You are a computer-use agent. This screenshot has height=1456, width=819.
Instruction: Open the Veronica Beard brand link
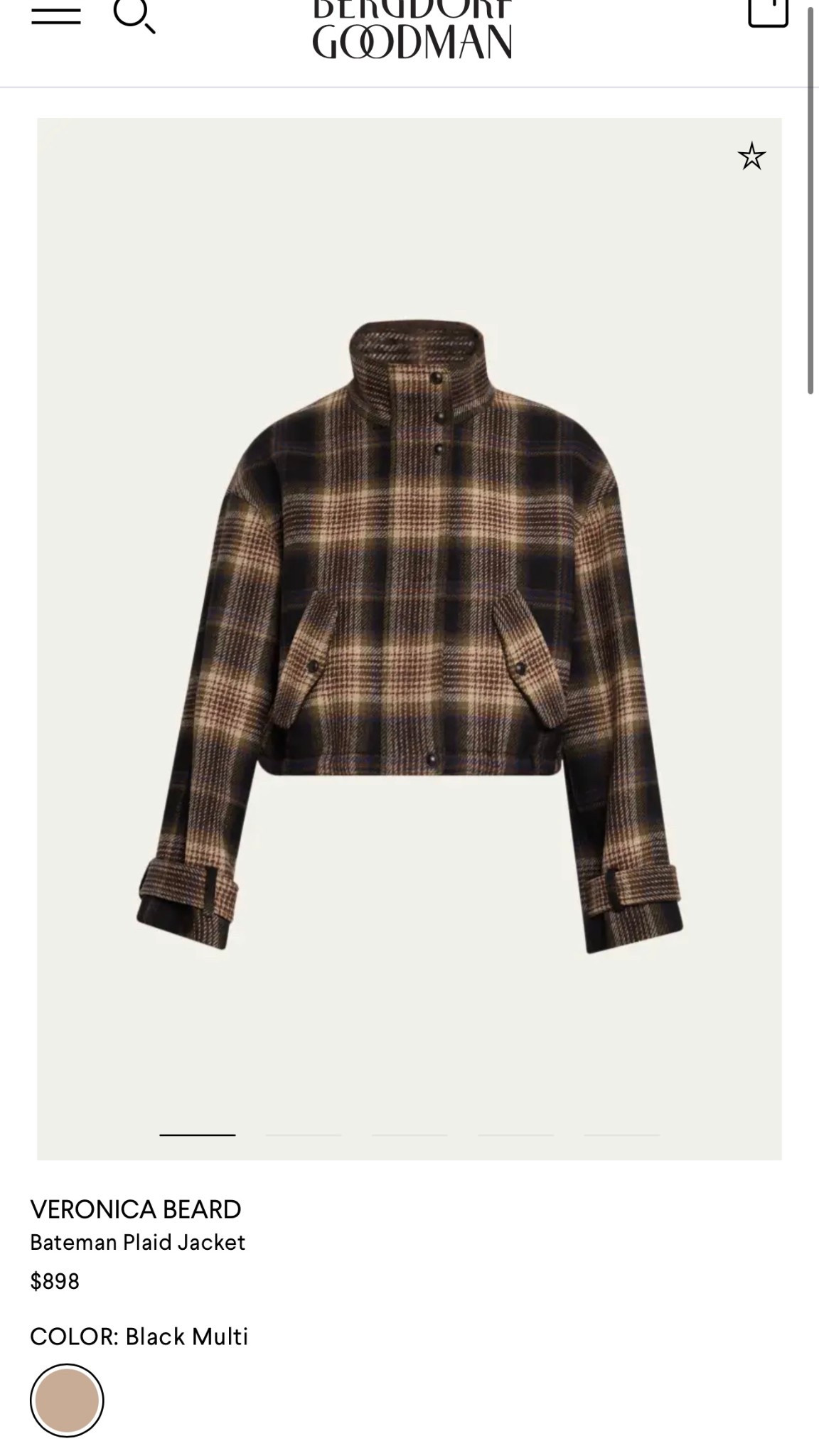pos(136,1209)
